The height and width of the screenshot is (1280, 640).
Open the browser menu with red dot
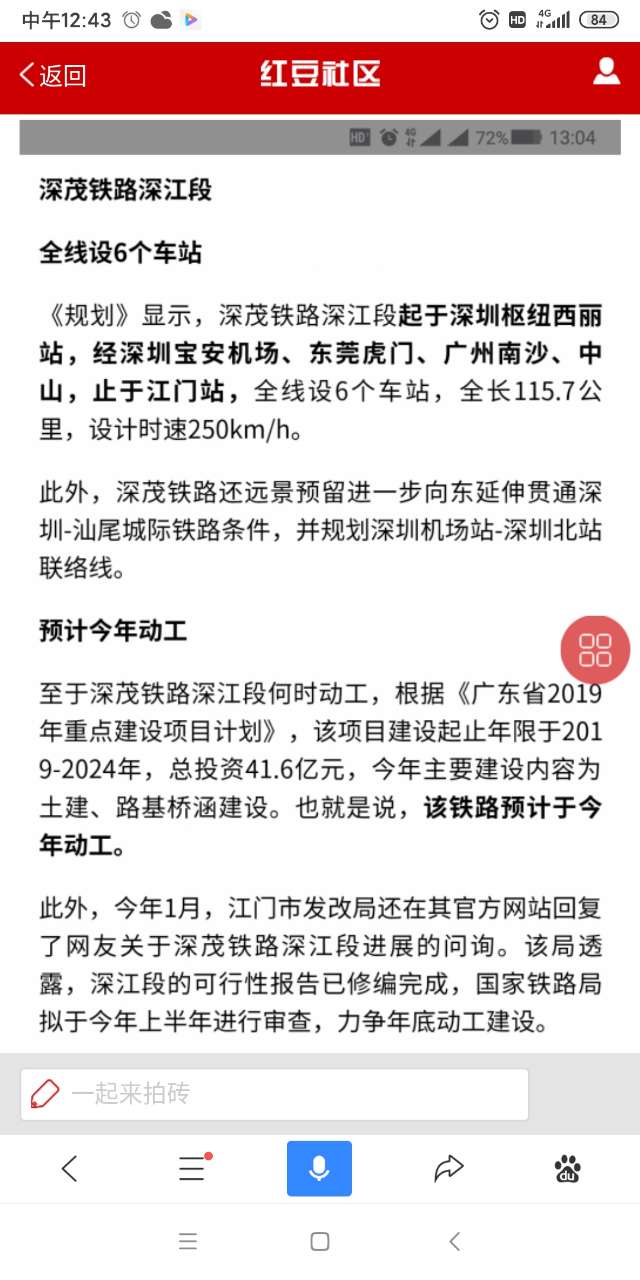click(192, 1168)
